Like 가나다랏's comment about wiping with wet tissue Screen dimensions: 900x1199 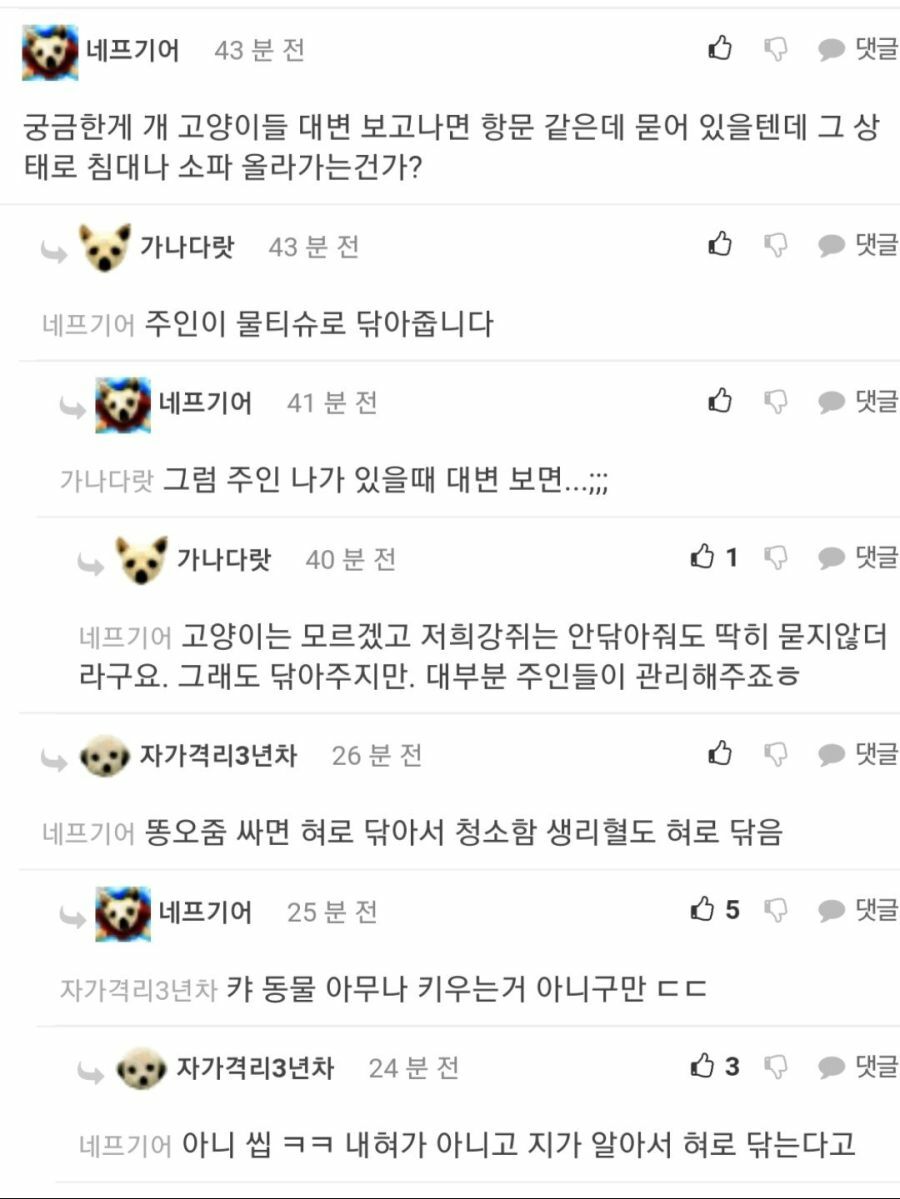[720, 245]
